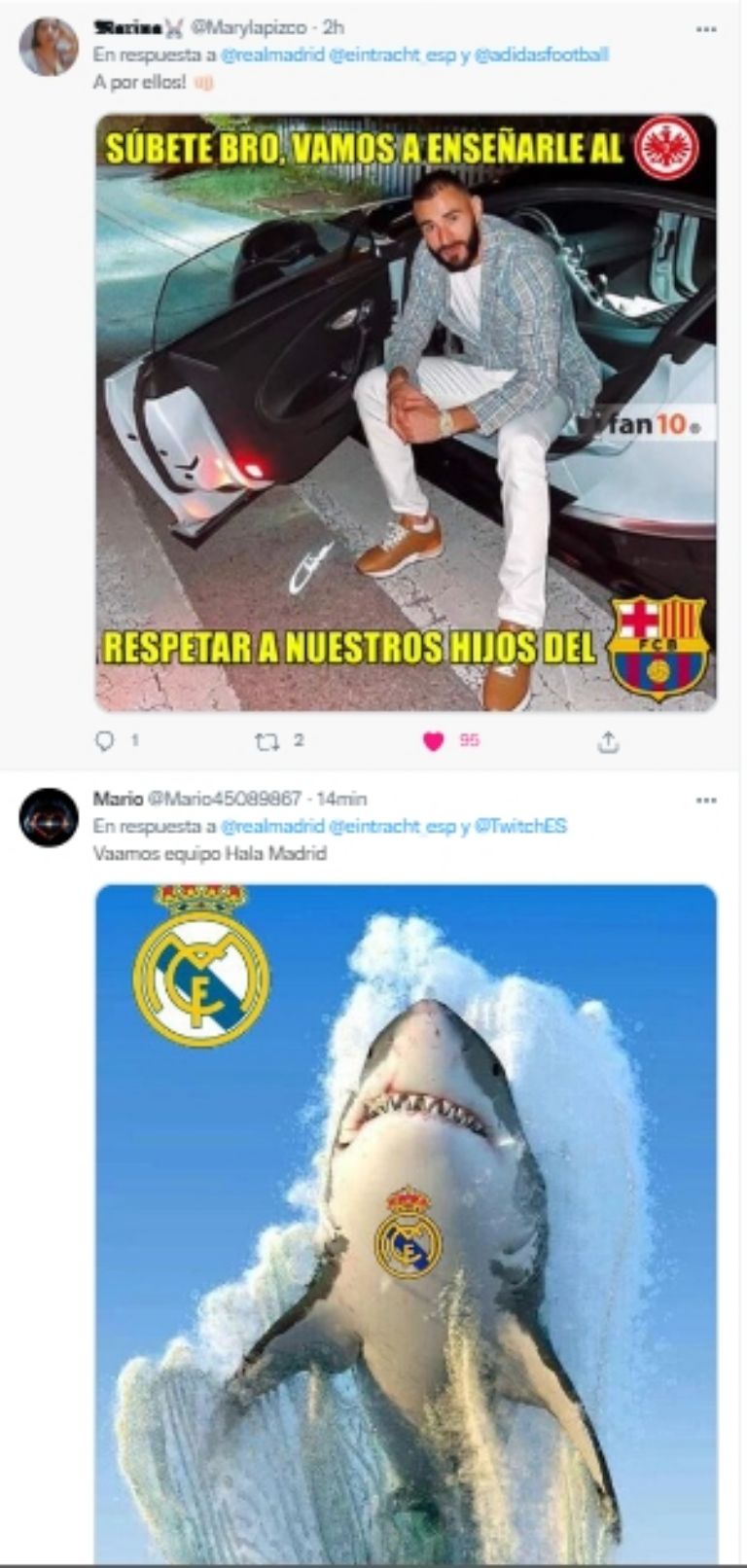Screen dimensions: 747x1568
Task: Unlike Marina's tweet
Action: (434, 741)
